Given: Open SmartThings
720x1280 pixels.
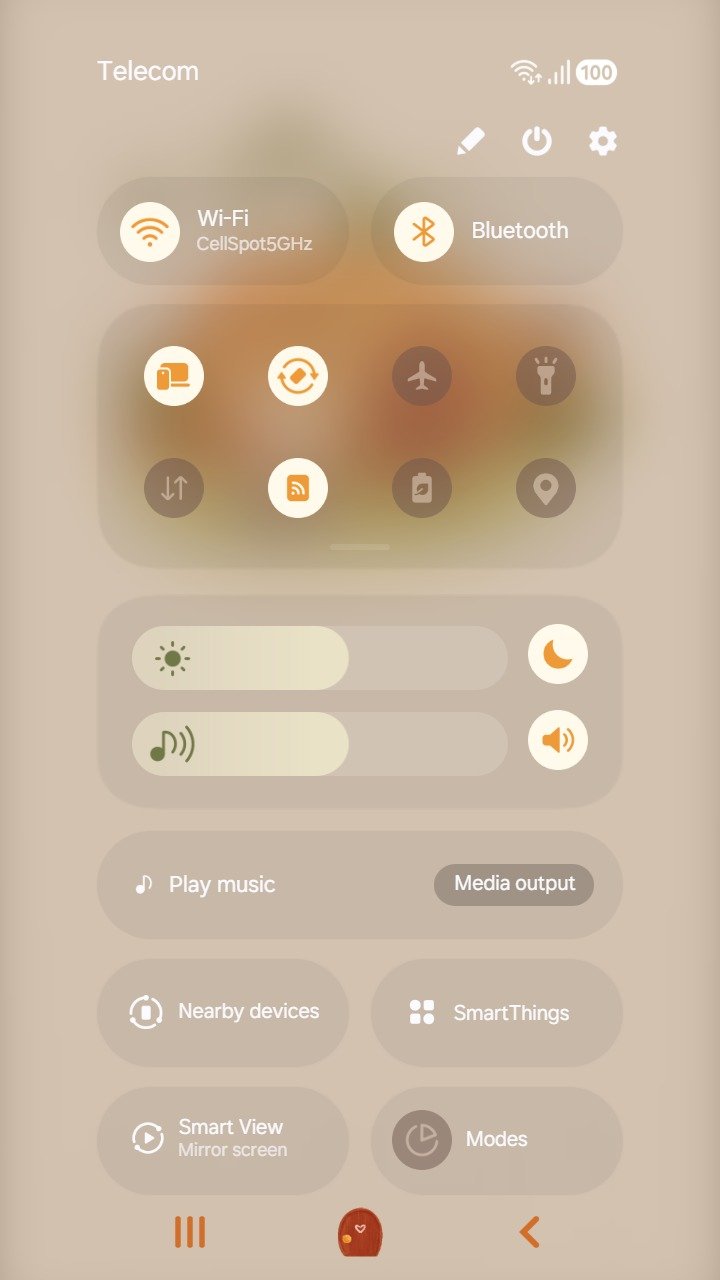Looking at the screenshot, I should coord(496,1012).
